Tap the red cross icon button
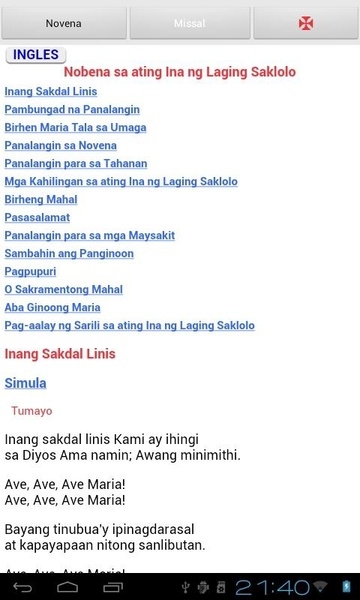Screen dimensions: 360x600 pos(306,23)
